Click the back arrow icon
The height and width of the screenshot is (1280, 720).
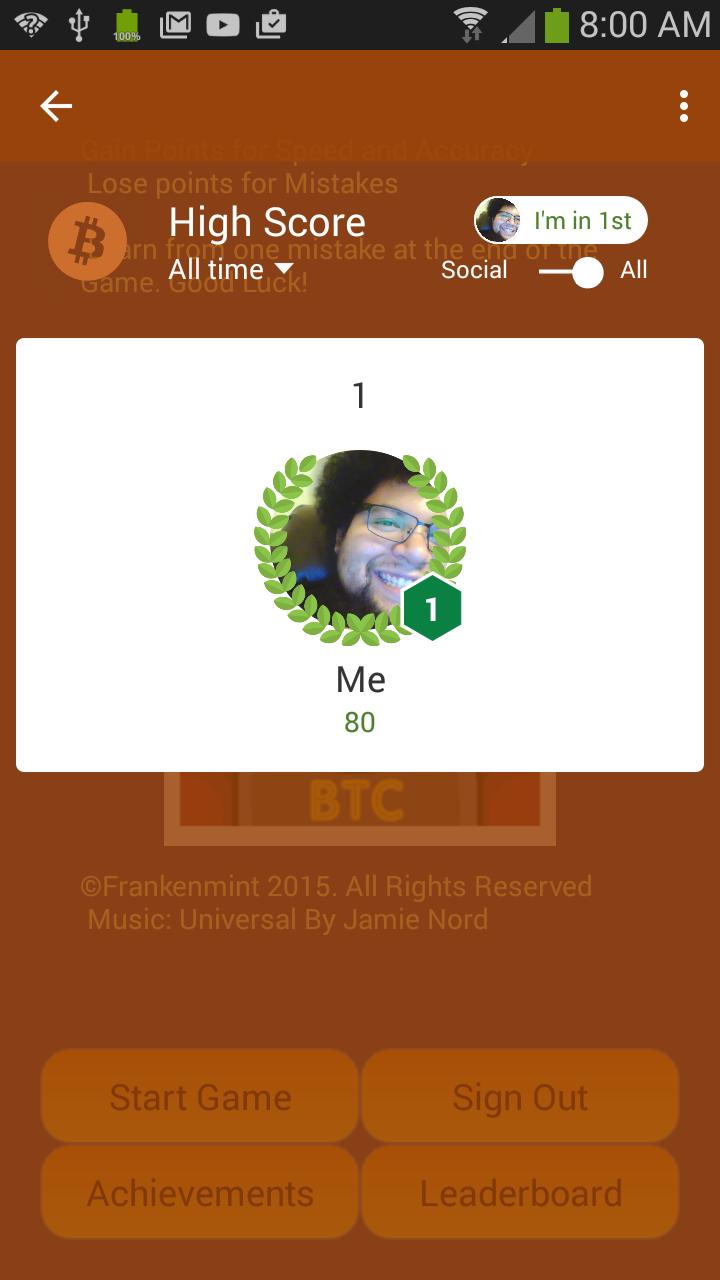tap(55, 105)
